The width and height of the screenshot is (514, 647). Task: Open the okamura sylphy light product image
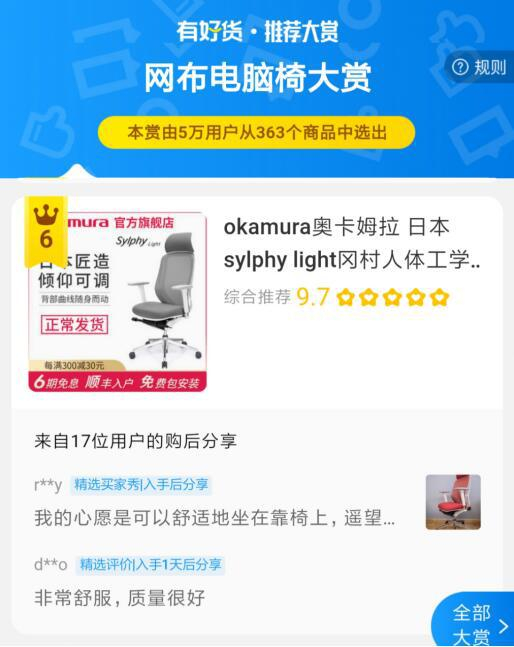(118, 302)
